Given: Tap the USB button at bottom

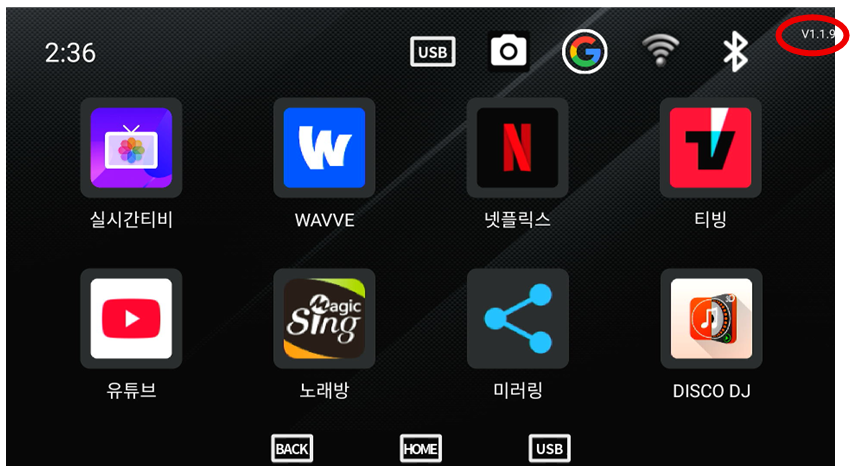Looking at the screenshot, I should (x=549, y=449).
